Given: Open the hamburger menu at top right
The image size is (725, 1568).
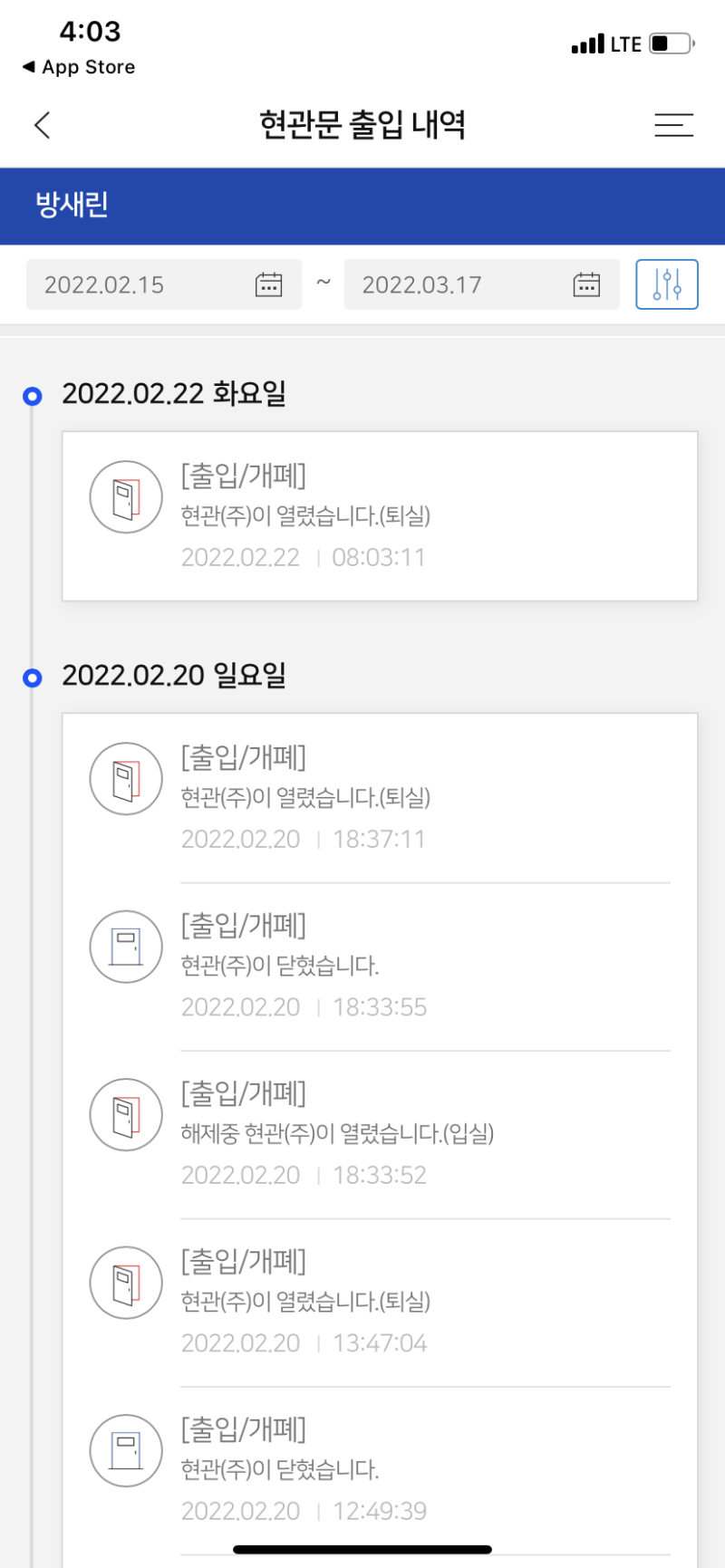Looking at the screenshot, I should [x=673, y=125].
